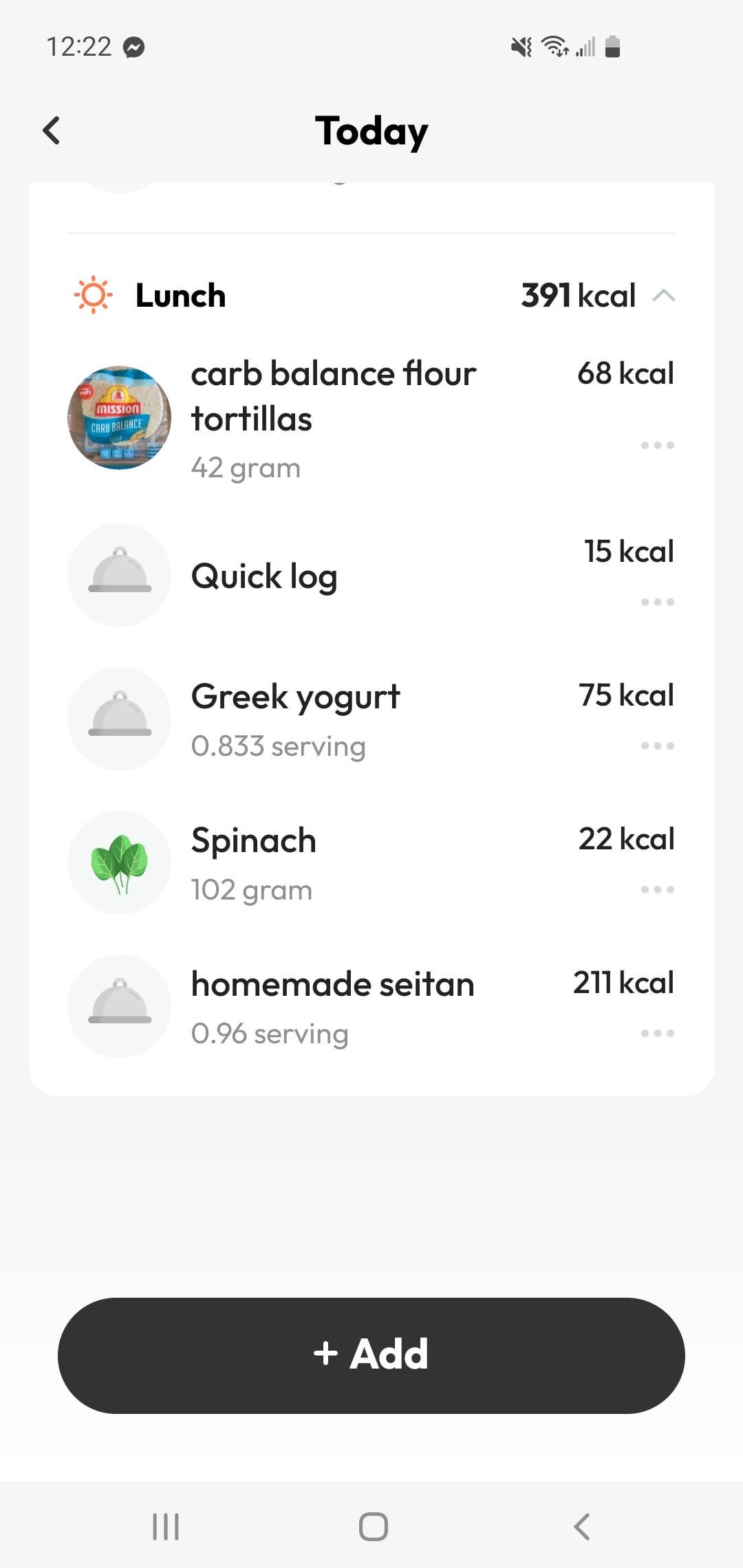Open recent apps from the navigation bar
This screenshot has width=743, height=1568.
pyautogui.click(x=166, y=1527)
